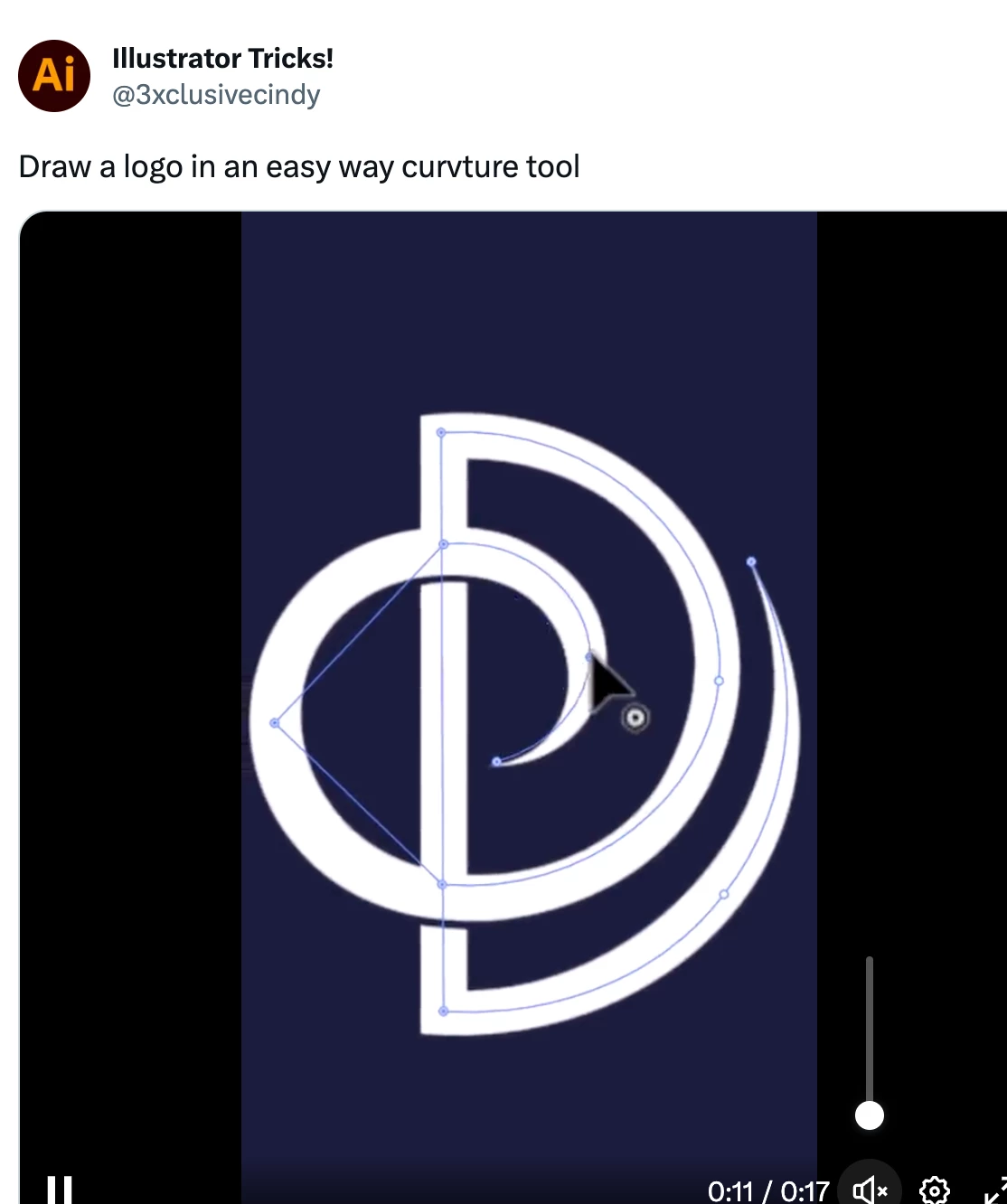Image resolution: width=1007 pixels, height=1204 pixels.
Task: Tap the volume slider
Action: pos(870,1039)
